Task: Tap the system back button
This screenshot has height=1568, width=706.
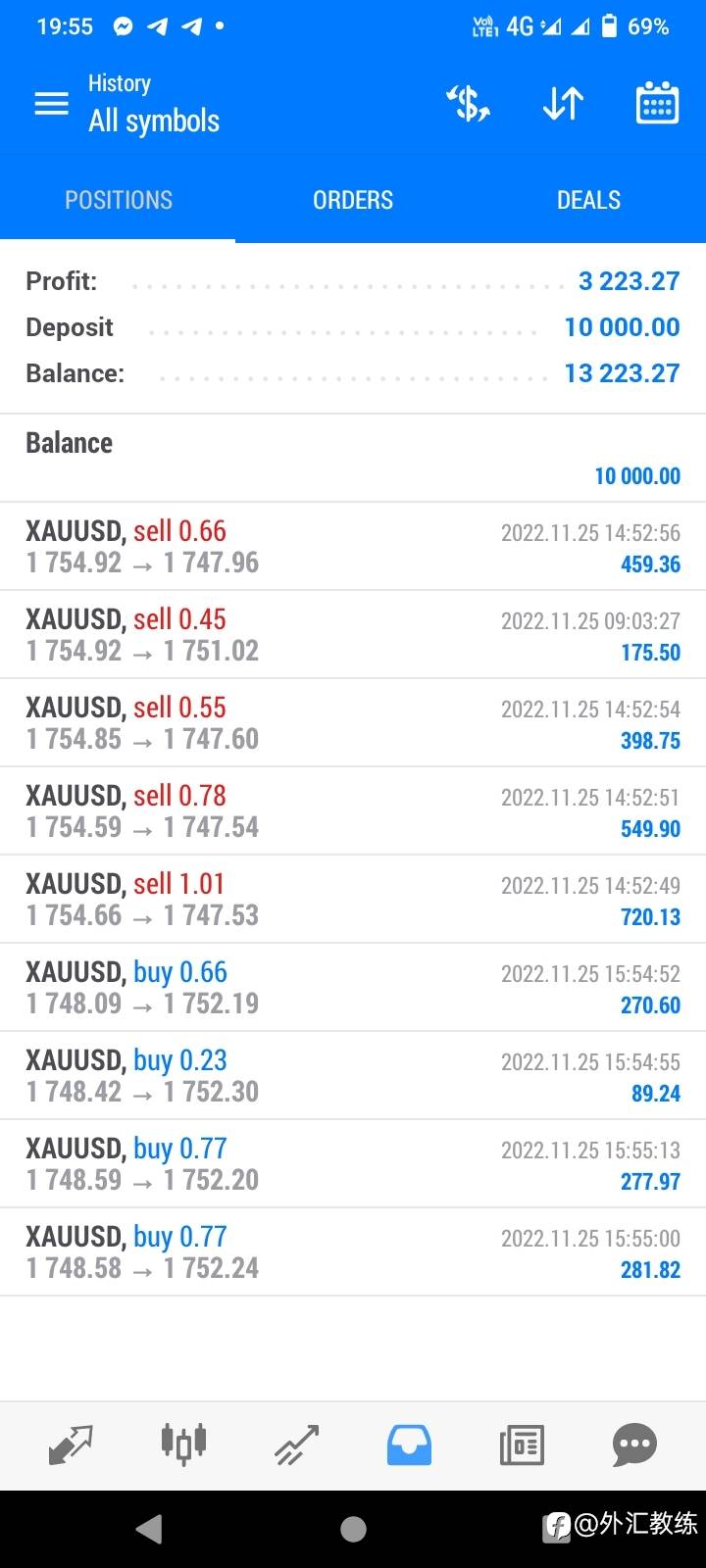Action: pos(149,1529)
